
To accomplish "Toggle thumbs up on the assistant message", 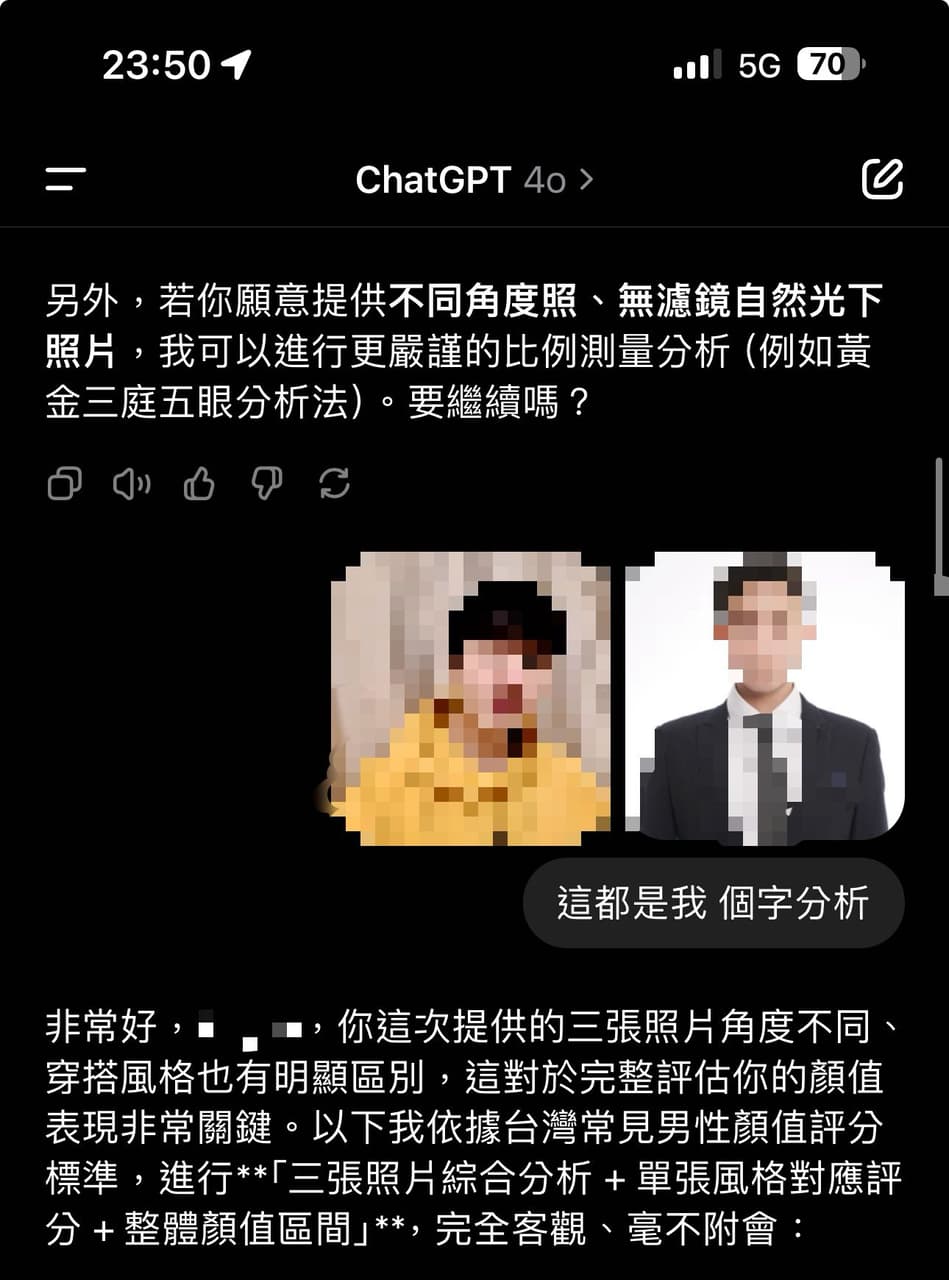I will [x=198, y=483].
